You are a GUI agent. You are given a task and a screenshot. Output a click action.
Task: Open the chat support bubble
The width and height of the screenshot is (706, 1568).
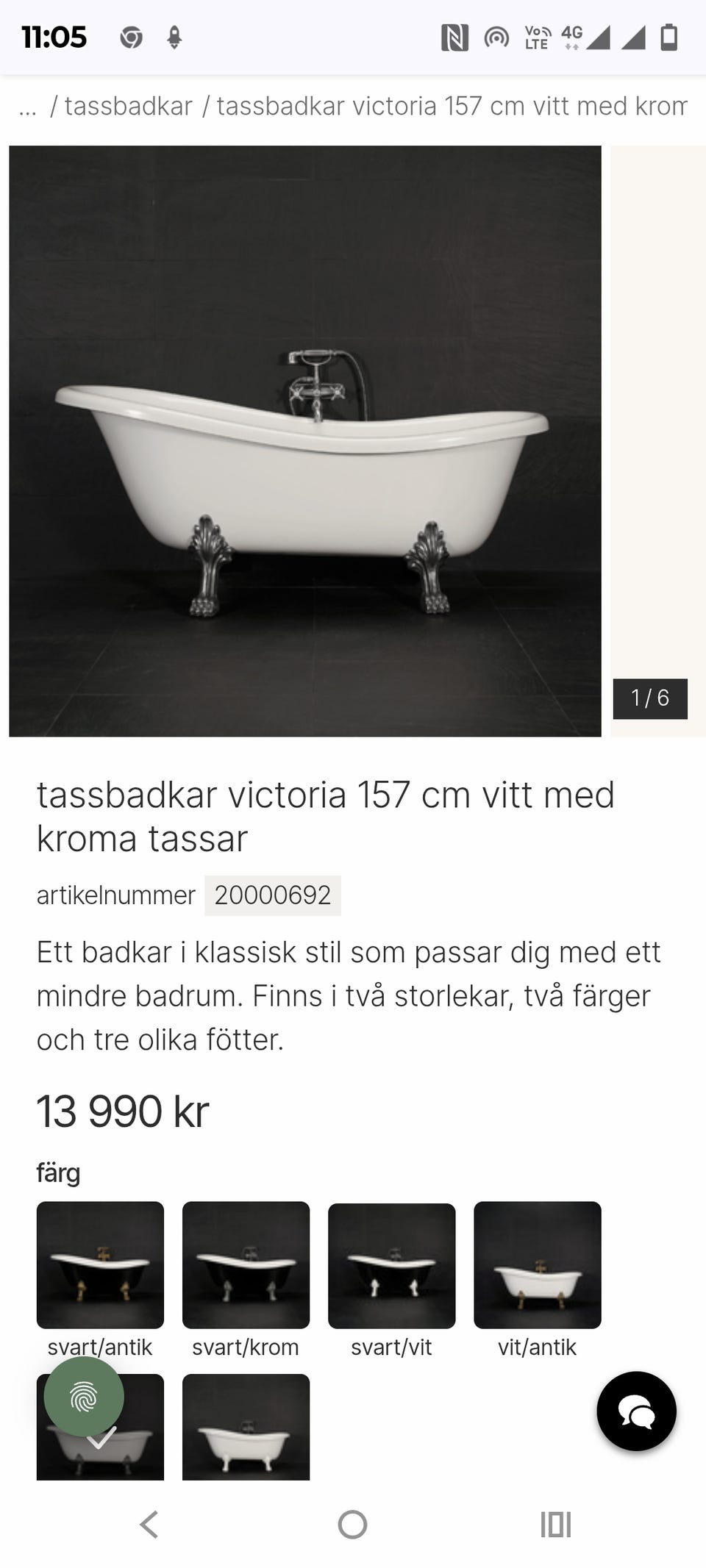[x=637, y=1411]
